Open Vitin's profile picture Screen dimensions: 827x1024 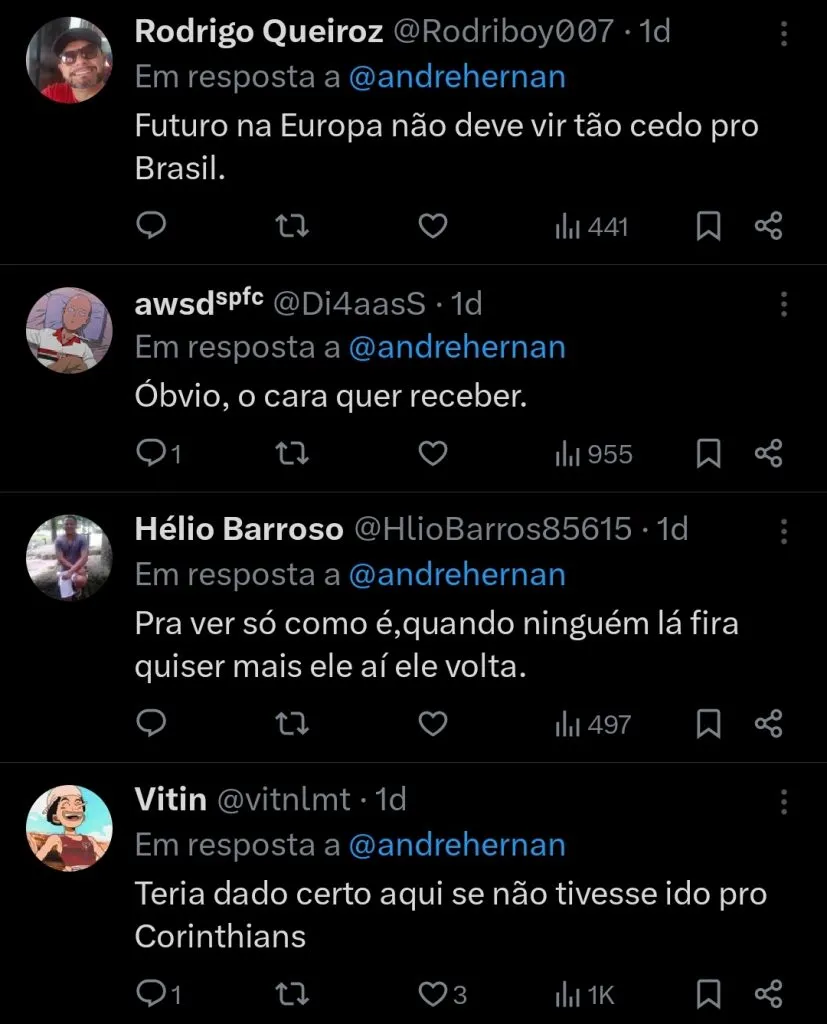coord(69,828)
